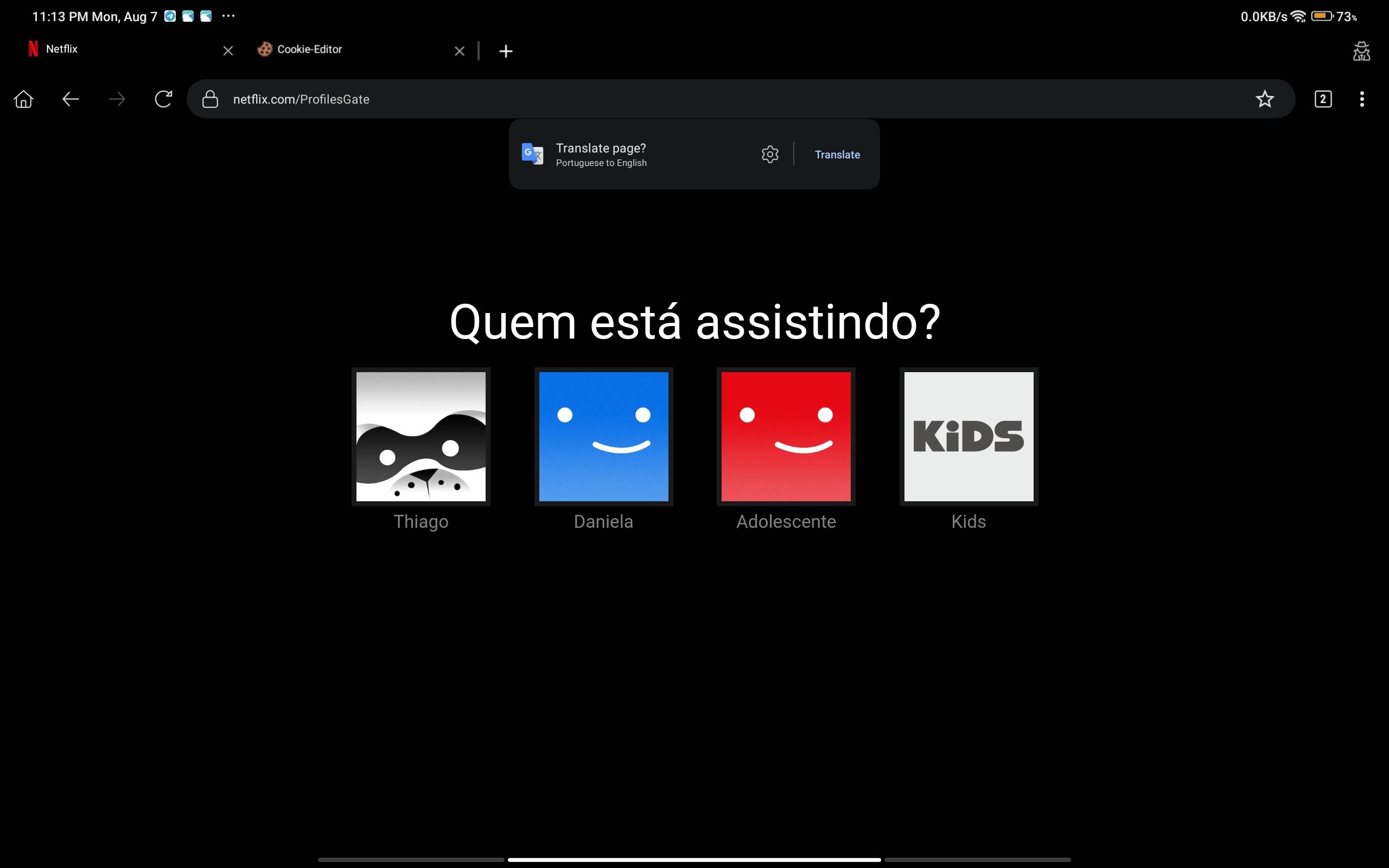1389x868 pixels.
Task: Open a new browser tab
Action: [506, 51]
